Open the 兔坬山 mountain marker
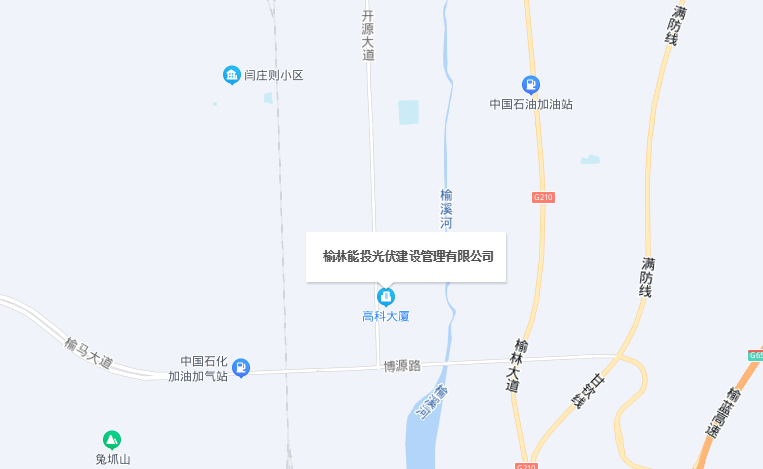The image size is (763, 469). tap(112, 440)
